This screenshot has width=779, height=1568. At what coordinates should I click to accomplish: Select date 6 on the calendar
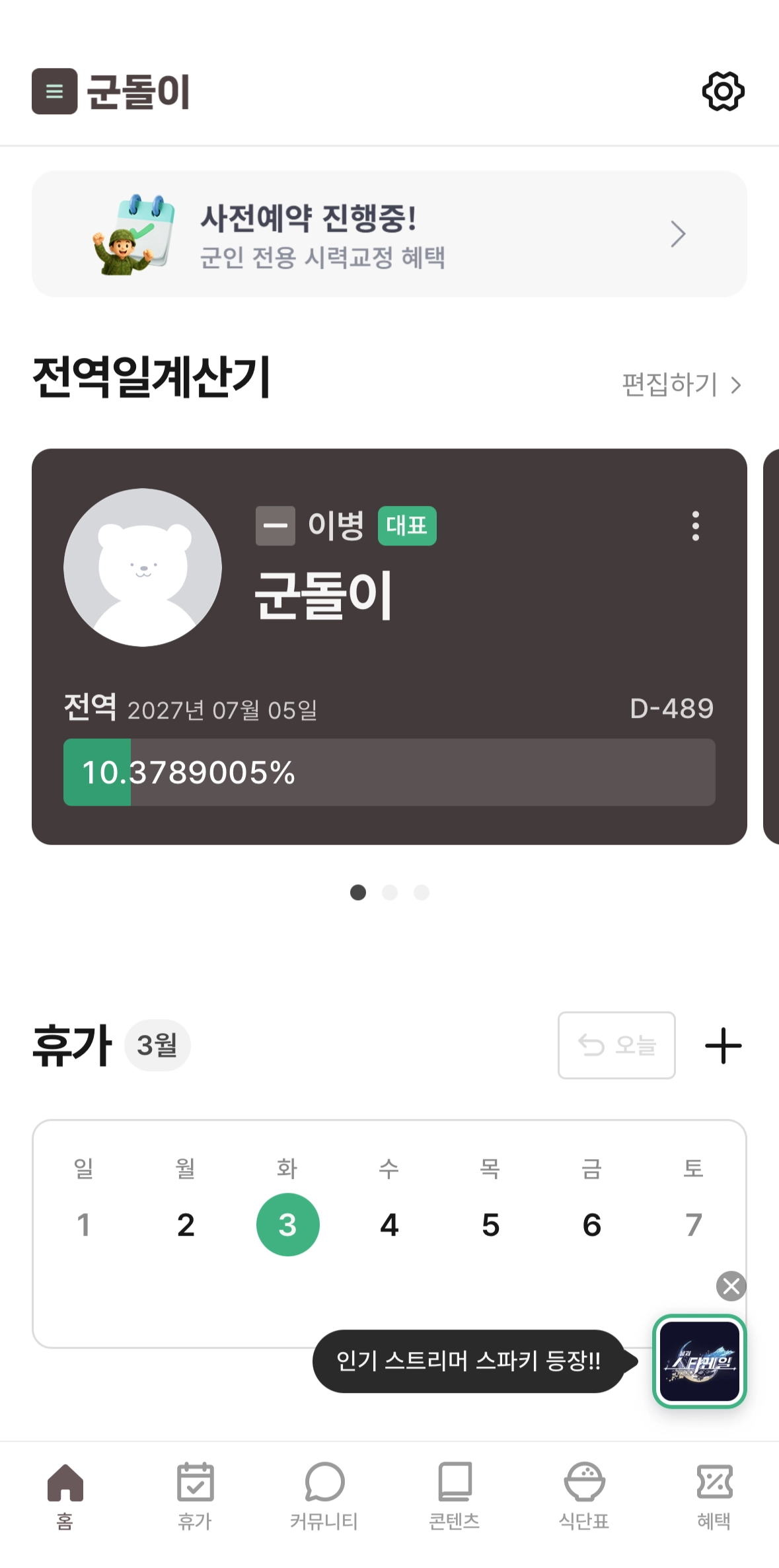(592, 1225)
